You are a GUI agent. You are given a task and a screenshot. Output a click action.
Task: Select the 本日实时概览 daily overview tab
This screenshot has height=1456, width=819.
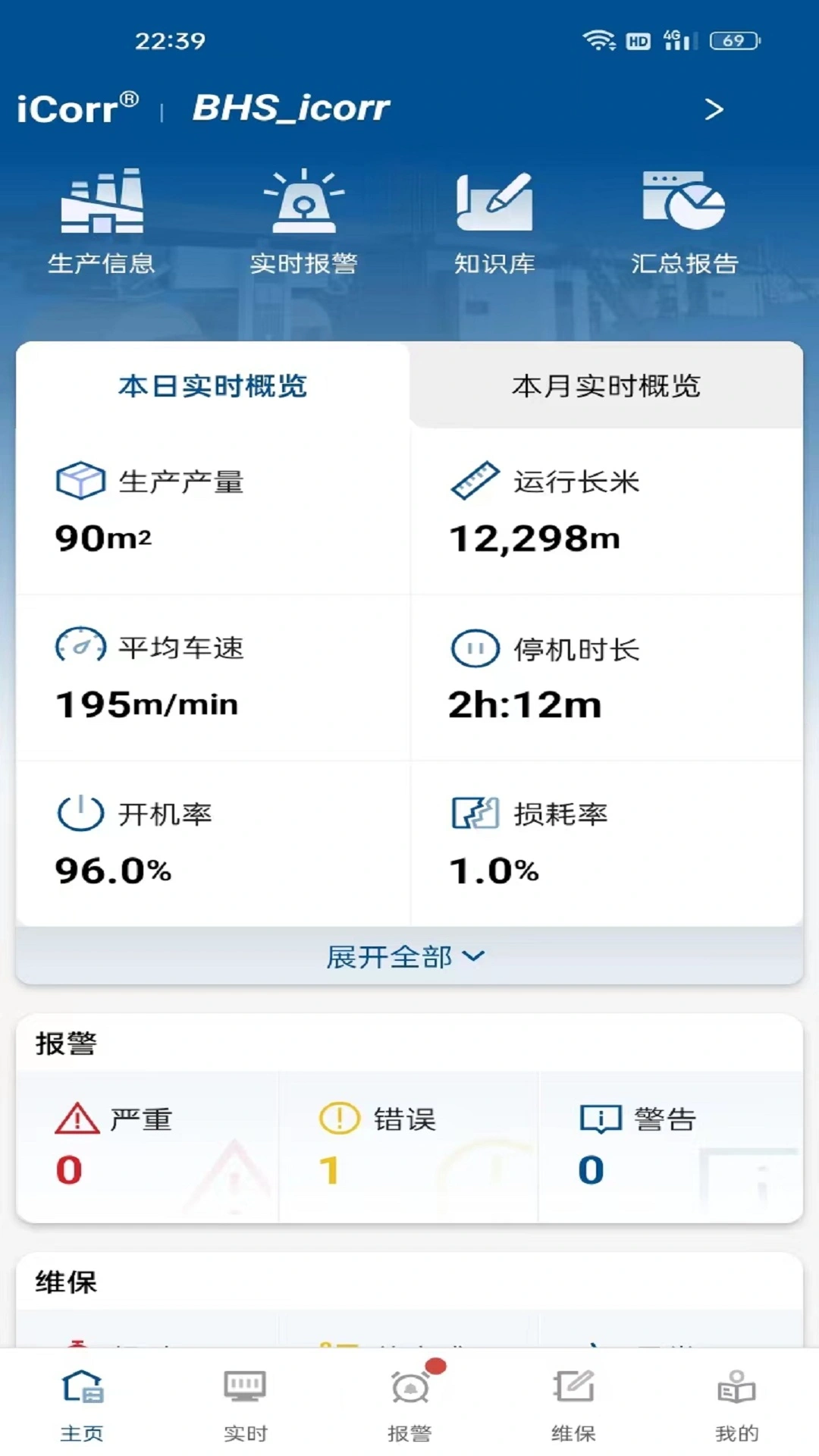pyautogui.click(x=212, y=385)
